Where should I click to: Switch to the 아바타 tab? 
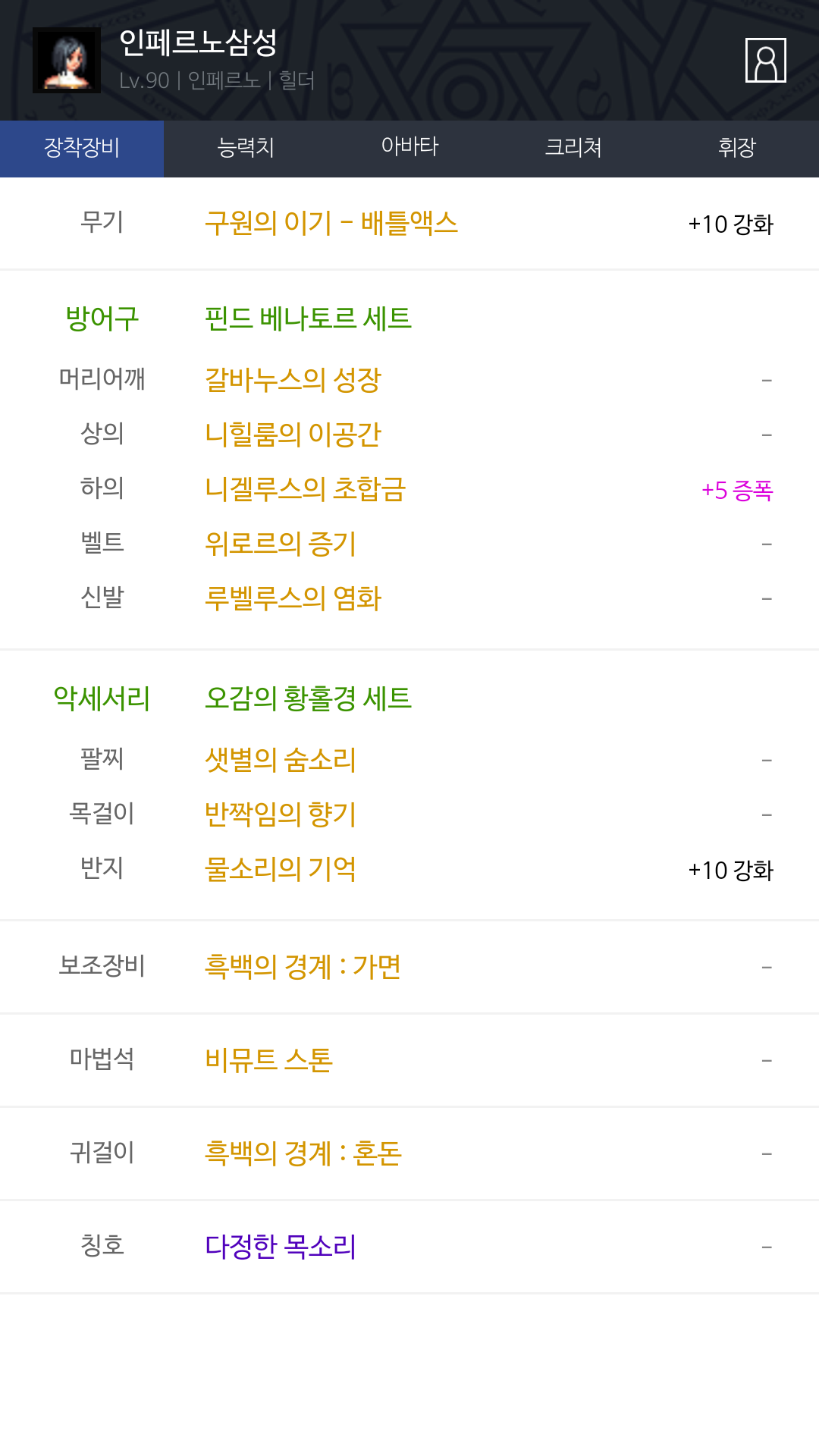coord(409,149)
